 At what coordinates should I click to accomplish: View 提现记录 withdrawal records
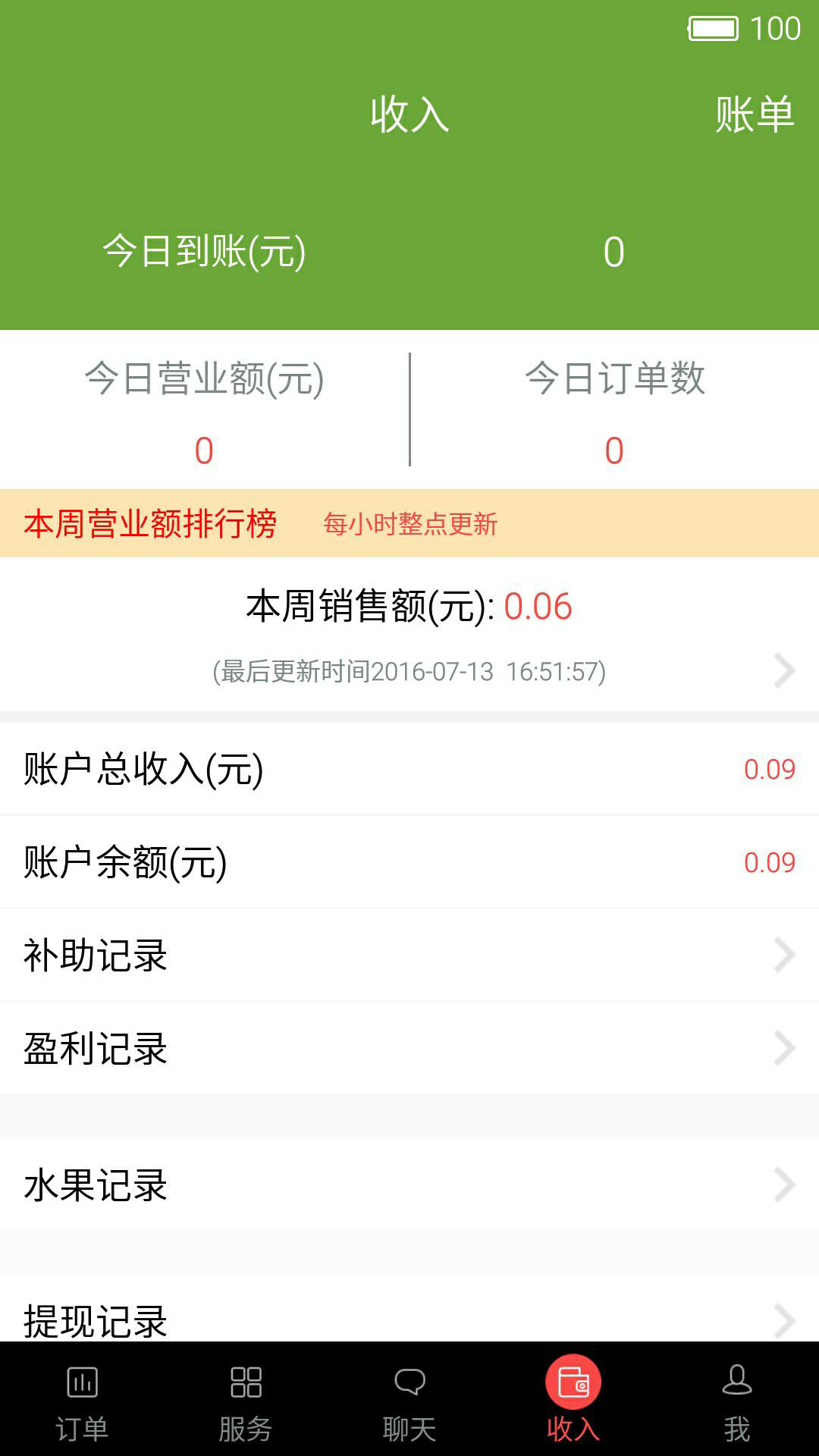click(x=409, y=1318)
